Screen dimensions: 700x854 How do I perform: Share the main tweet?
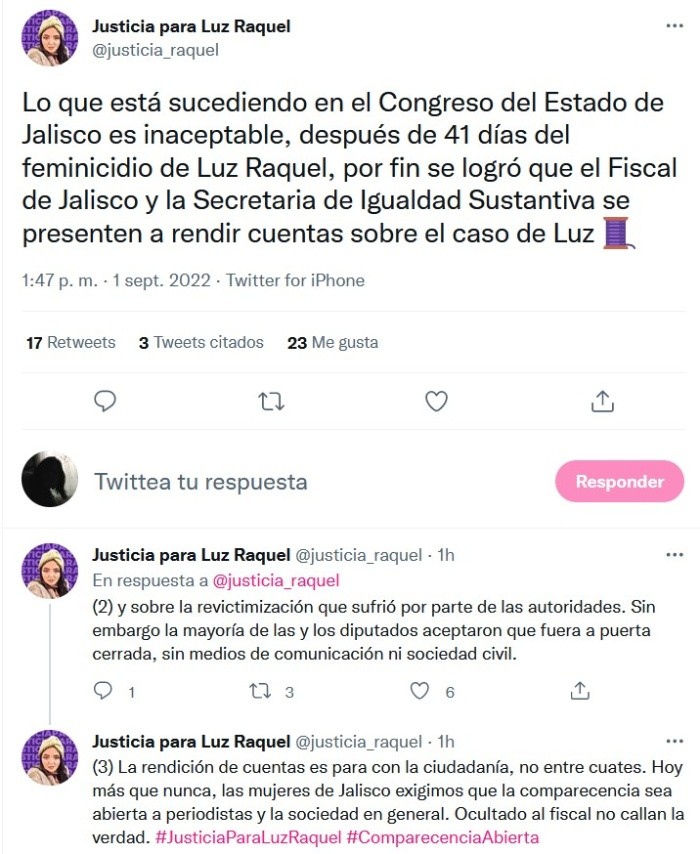pyautogui.click(x=601, y=401)
